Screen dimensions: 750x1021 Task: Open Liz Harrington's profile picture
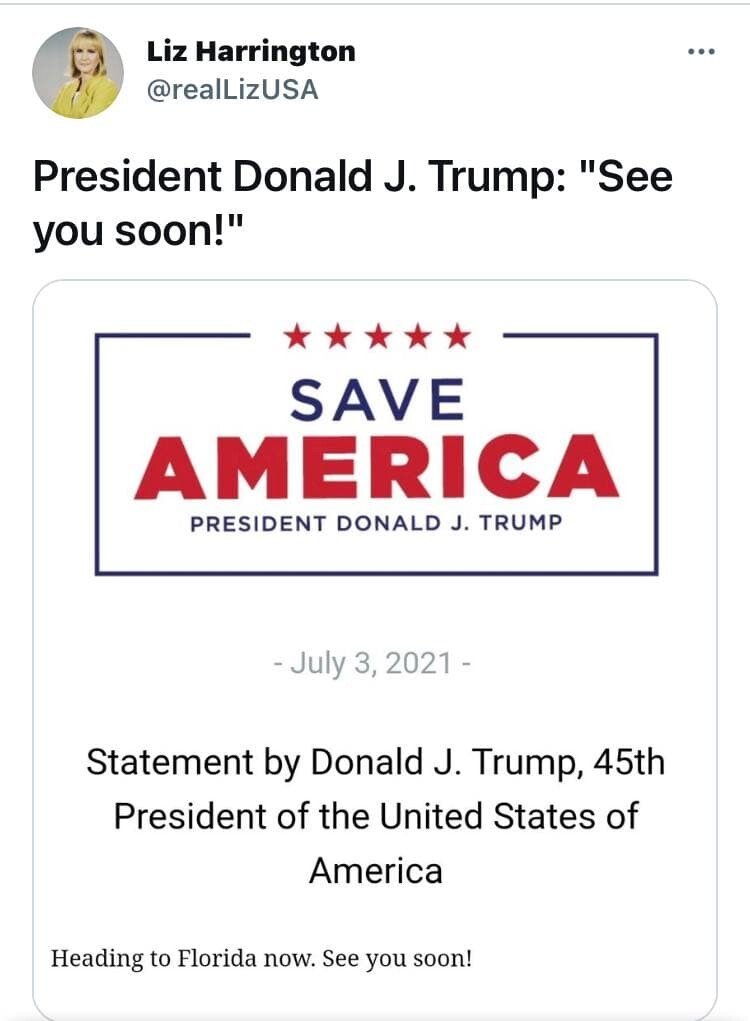click(x=78, y=73)
